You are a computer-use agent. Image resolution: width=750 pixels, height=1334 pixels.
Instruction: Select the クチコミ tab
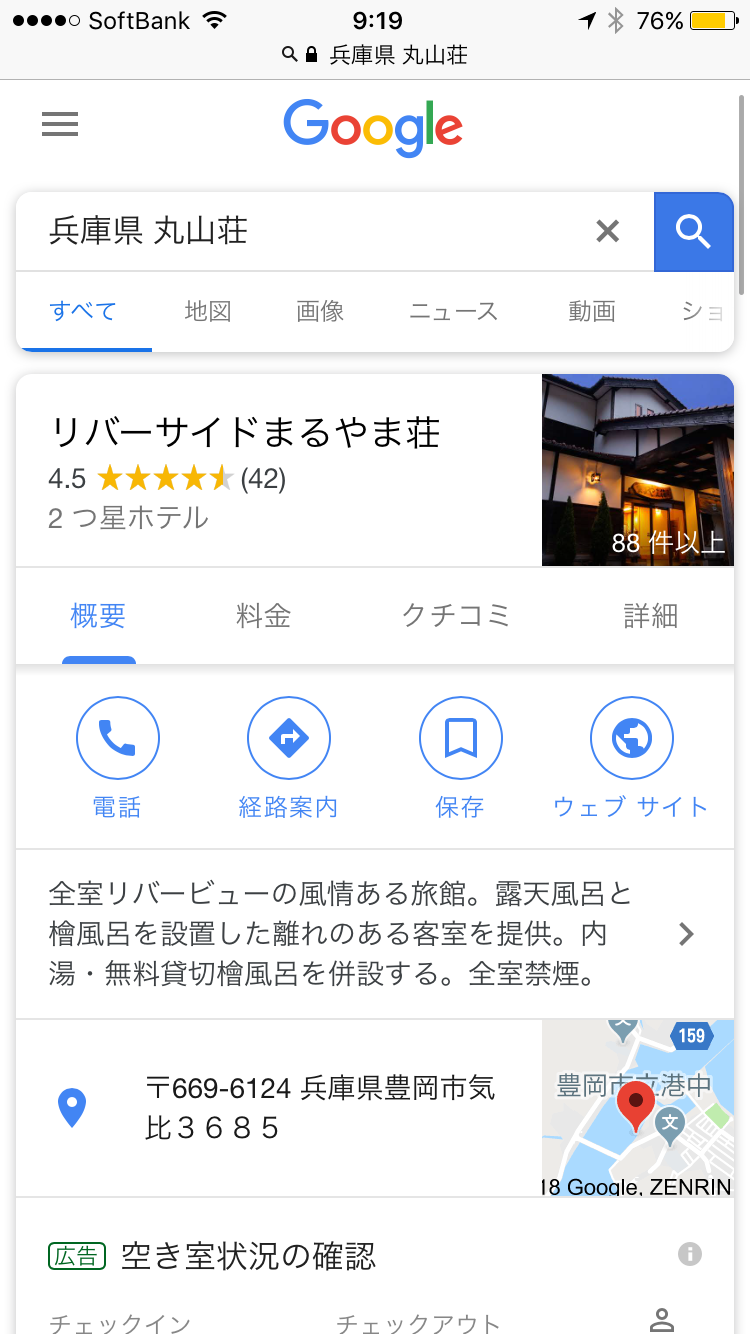point(456,616)
